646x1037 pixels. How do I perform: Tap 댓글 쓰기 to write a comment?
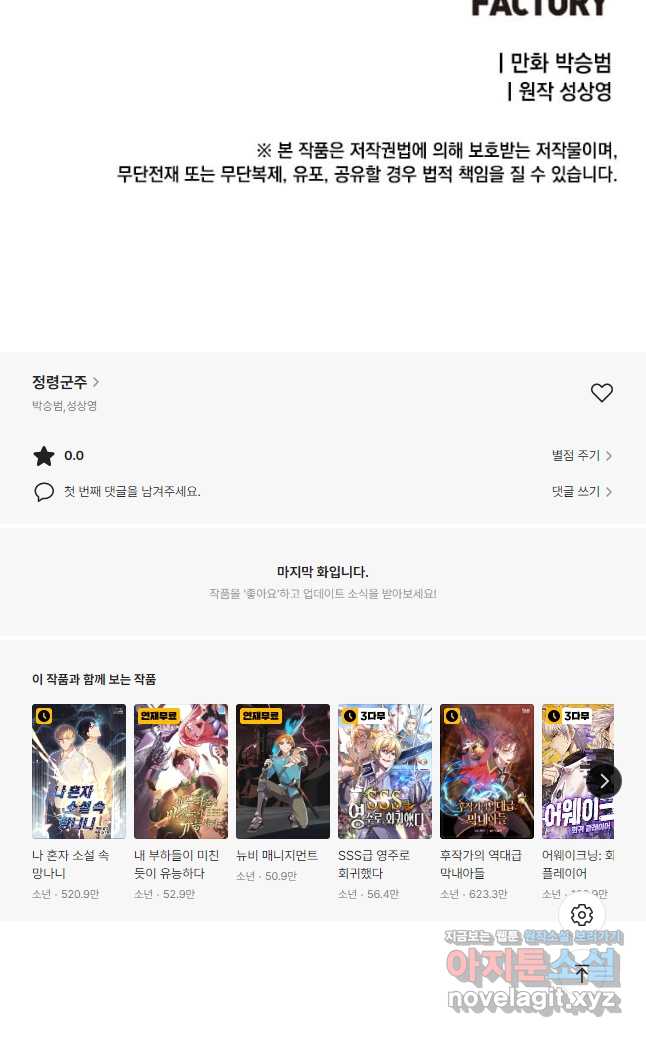tap(581, 492)
